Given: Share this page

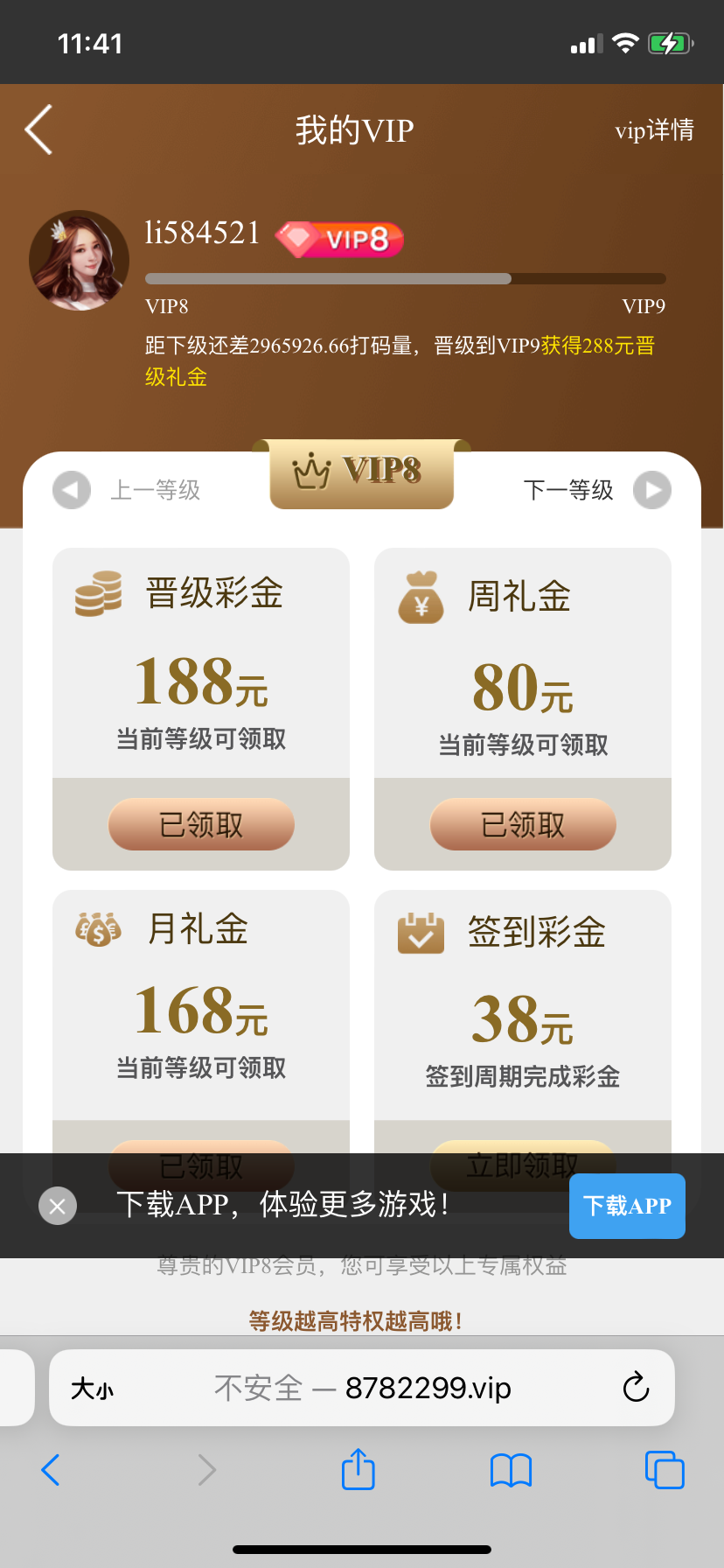Looking at the screenshot, I should [359, 1470].
